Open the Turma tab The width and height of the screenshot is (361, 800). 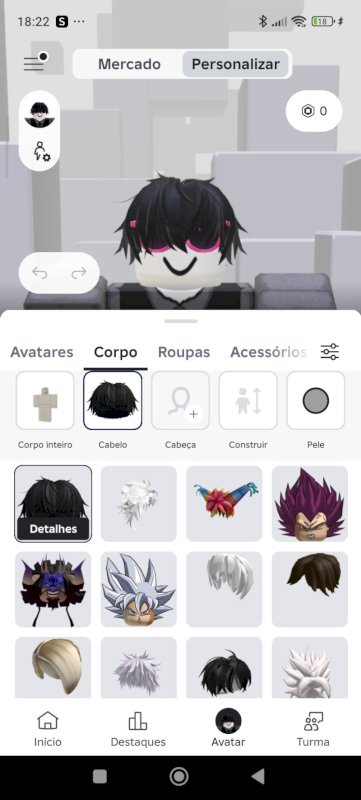pos(313,729)
